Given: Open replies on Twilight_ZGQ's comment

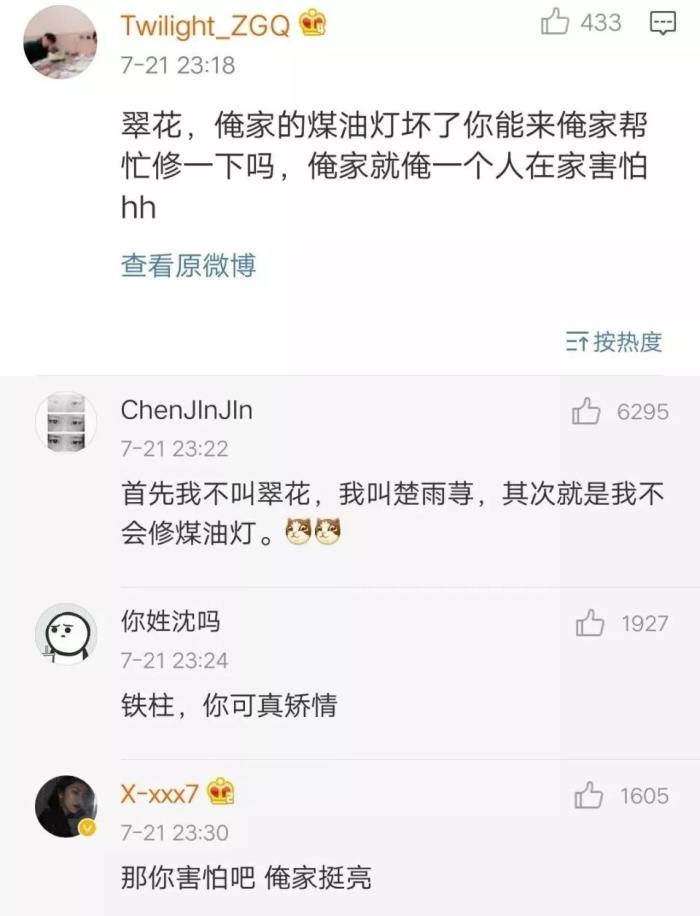Looking at the screenshot, I should (x=662, y=22).
